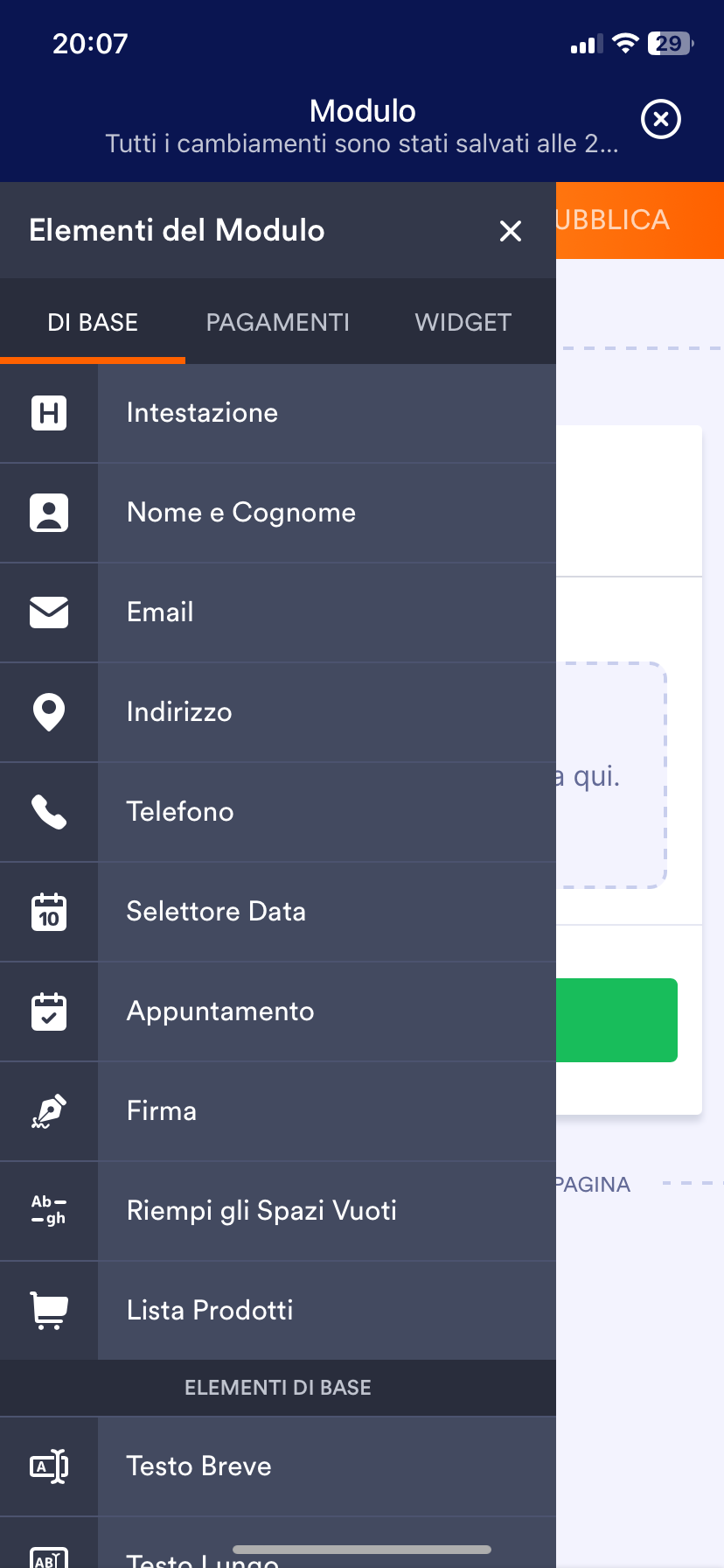
Task: Add the Lista Prodotti element
Action: tap(278, 1311)
